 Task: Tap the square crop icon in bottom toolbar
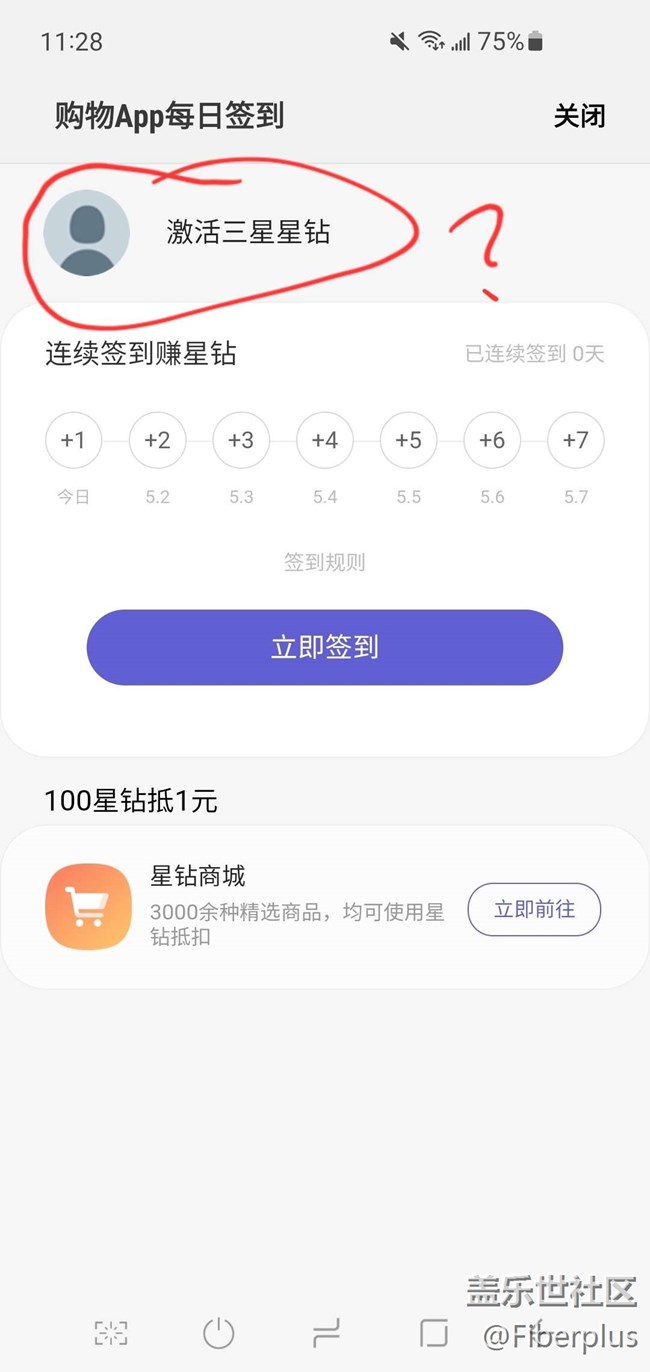tap(433, 1332)
